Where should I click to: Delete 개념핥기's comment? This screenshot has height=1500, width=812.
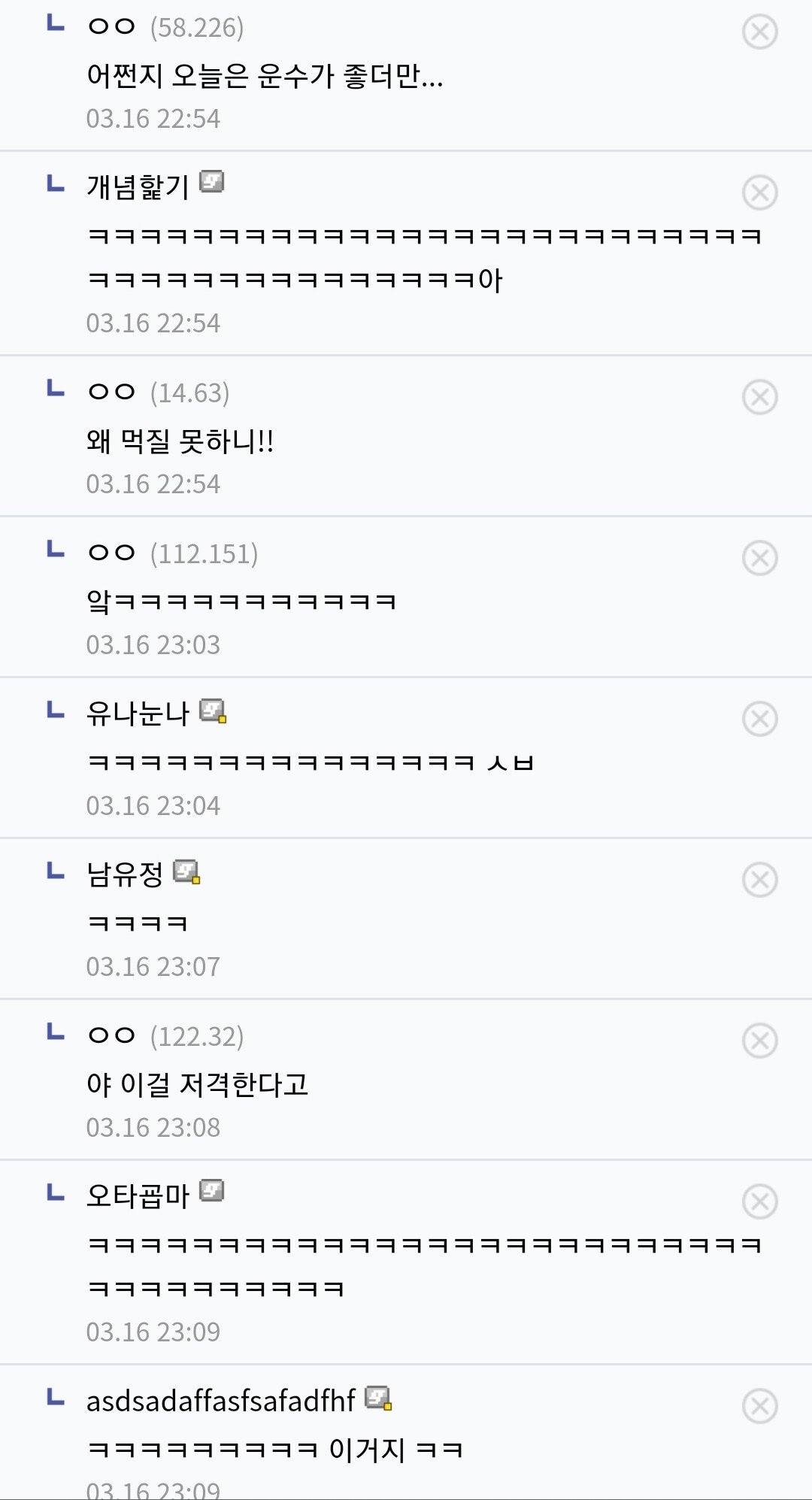pos(759,192)
